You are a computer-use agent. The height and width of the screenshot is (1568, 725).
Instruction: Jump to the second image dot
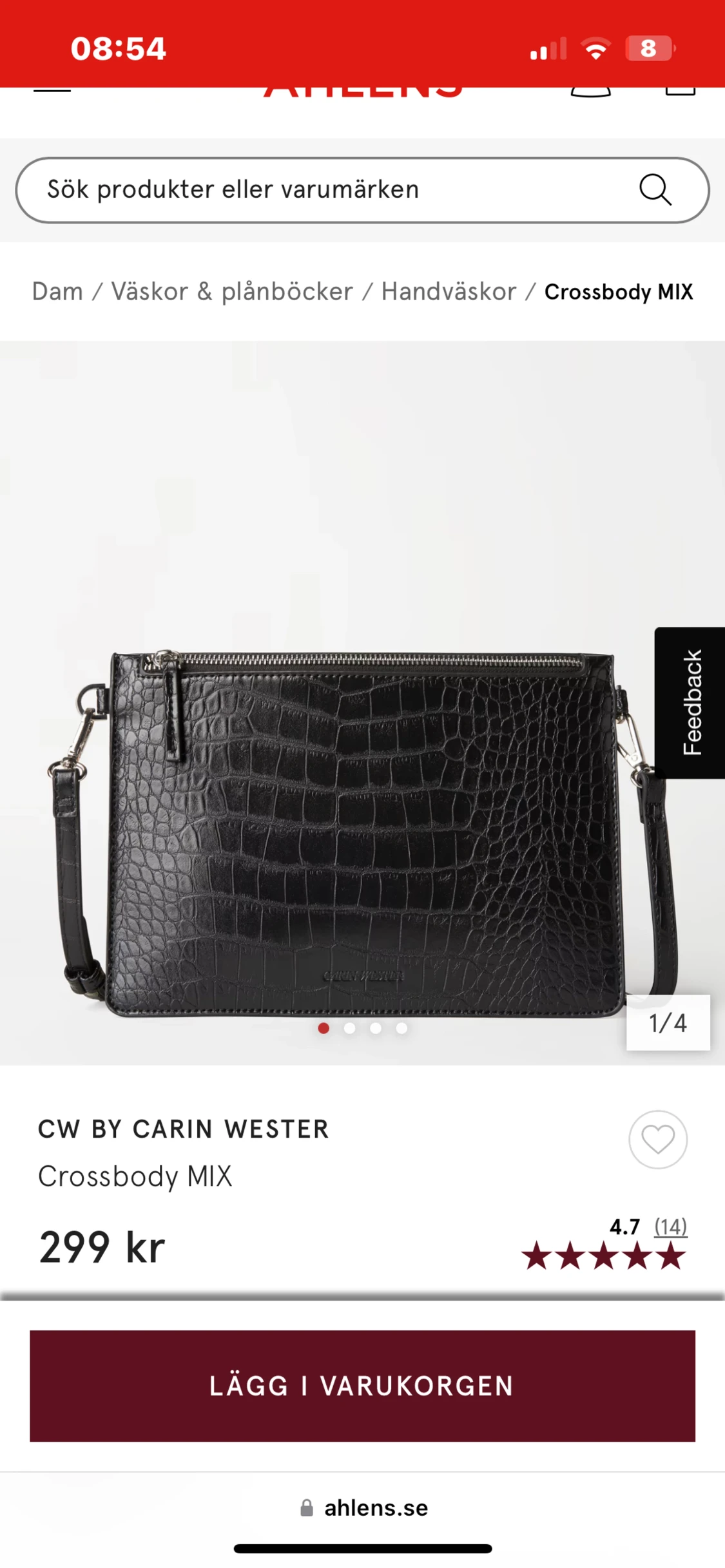(x=350, y=1028)
